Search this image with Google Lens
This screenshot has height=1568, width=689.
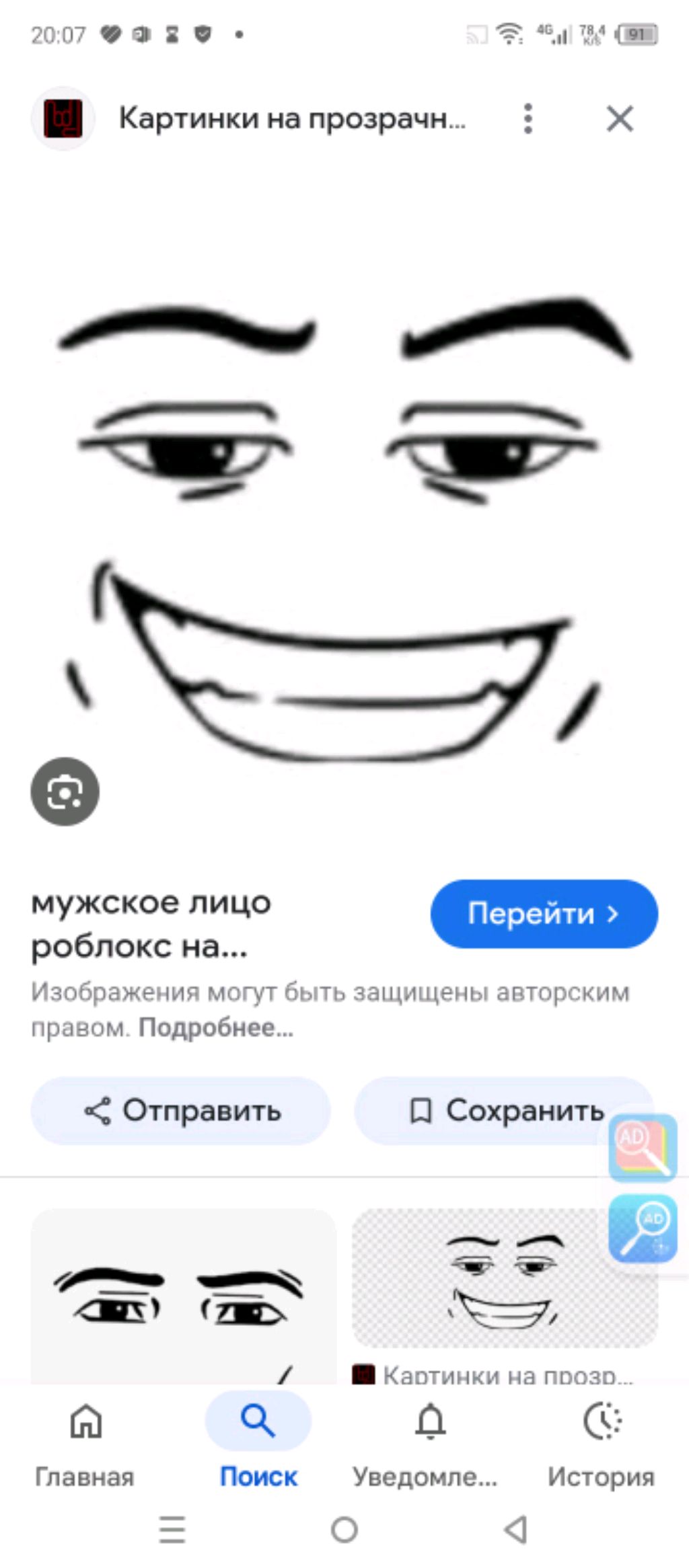pyautogui.click(x=65, y=791)
